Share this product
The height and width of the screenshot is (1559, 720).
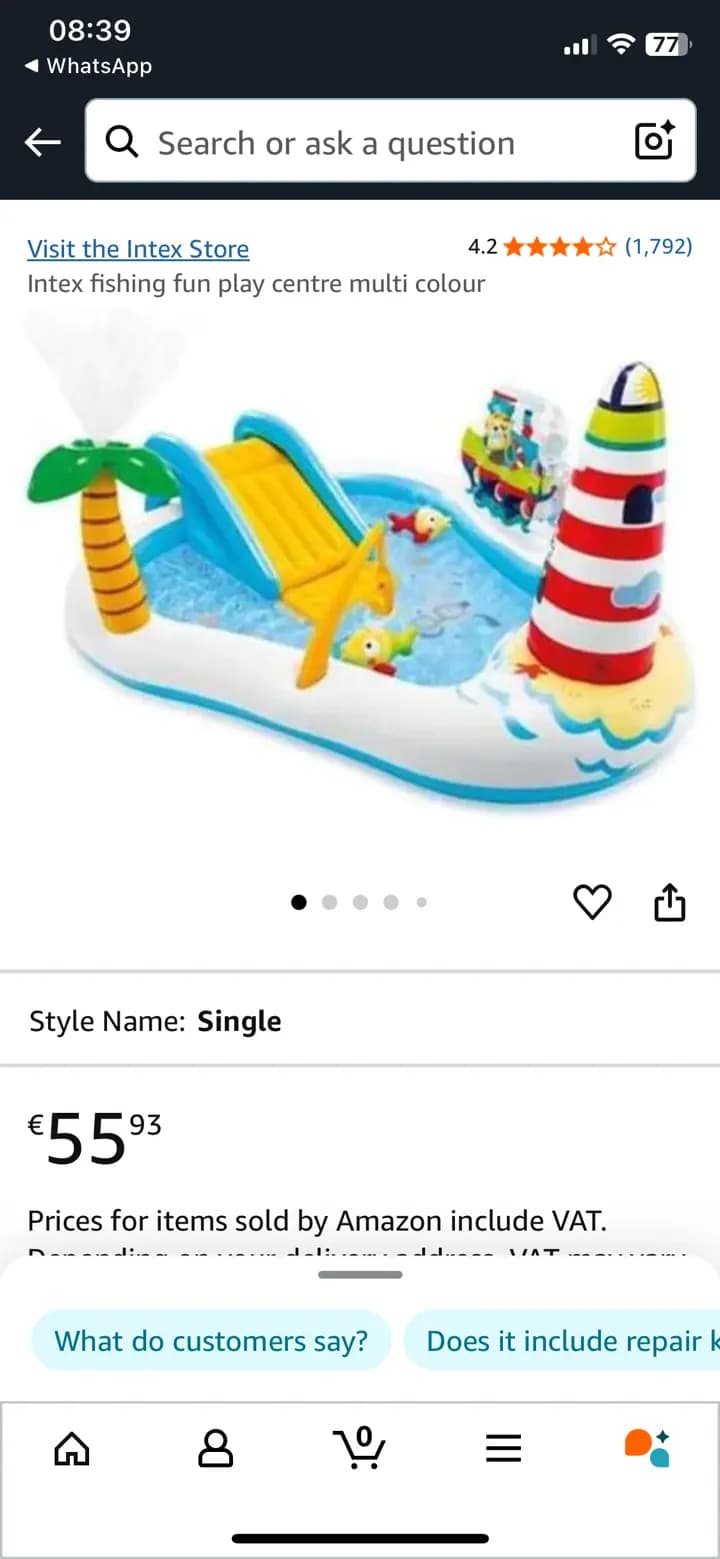[x=670, y=901]
